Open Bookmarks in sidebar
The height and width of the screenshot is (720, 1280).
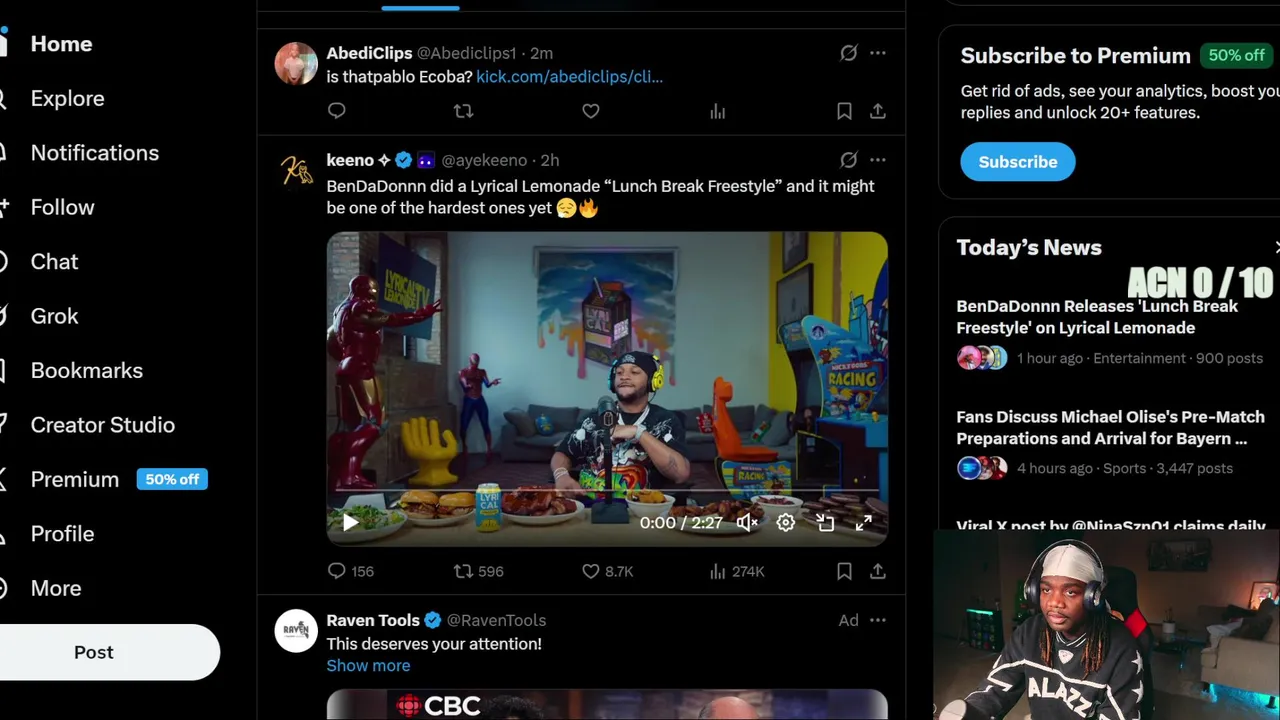tap(86, 371)
